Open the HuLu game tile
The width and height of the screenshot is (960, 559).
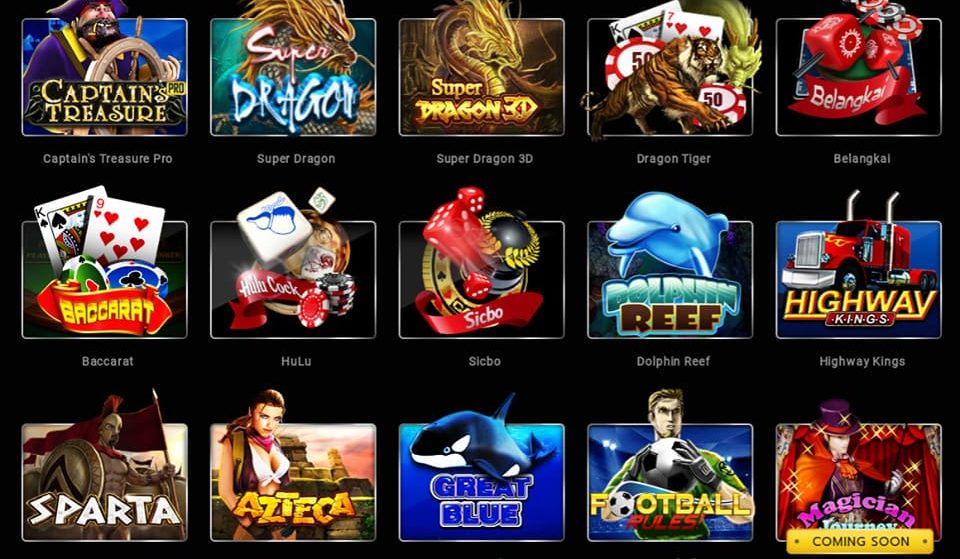(293, 280)
